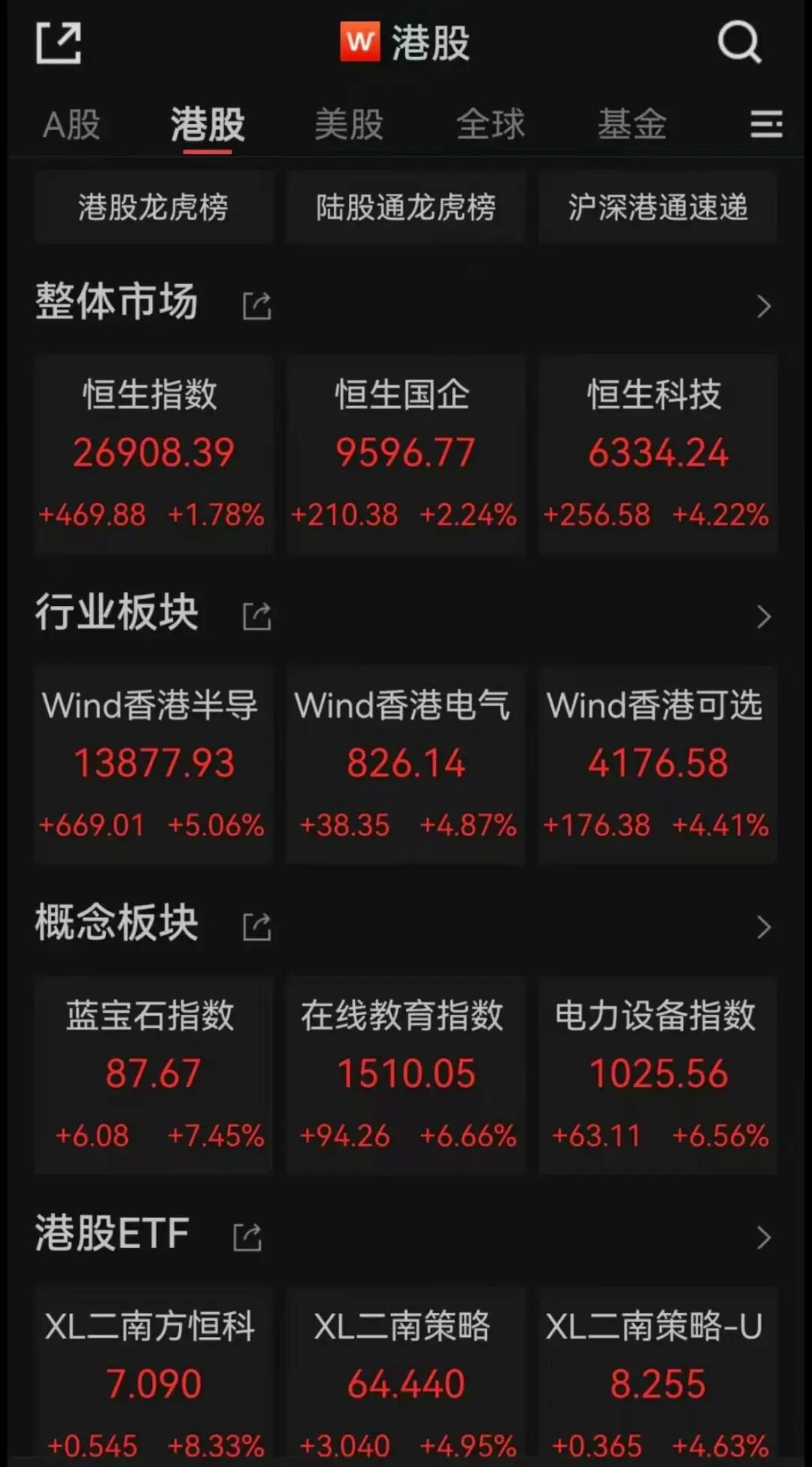Expand 港股ETF with its arrow
The image size is (812, 1467).
[x=764, y=1238]
